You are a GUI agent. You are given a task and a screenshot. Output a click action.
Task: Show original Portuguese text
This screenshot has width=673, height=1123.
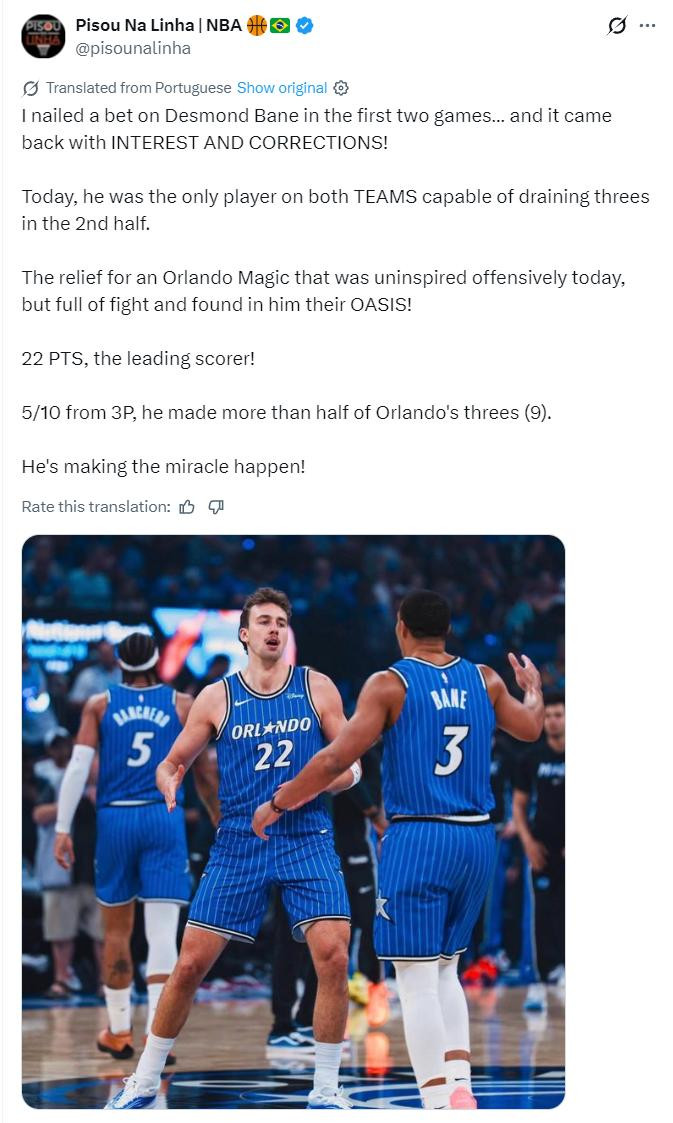tap(282, 88)
